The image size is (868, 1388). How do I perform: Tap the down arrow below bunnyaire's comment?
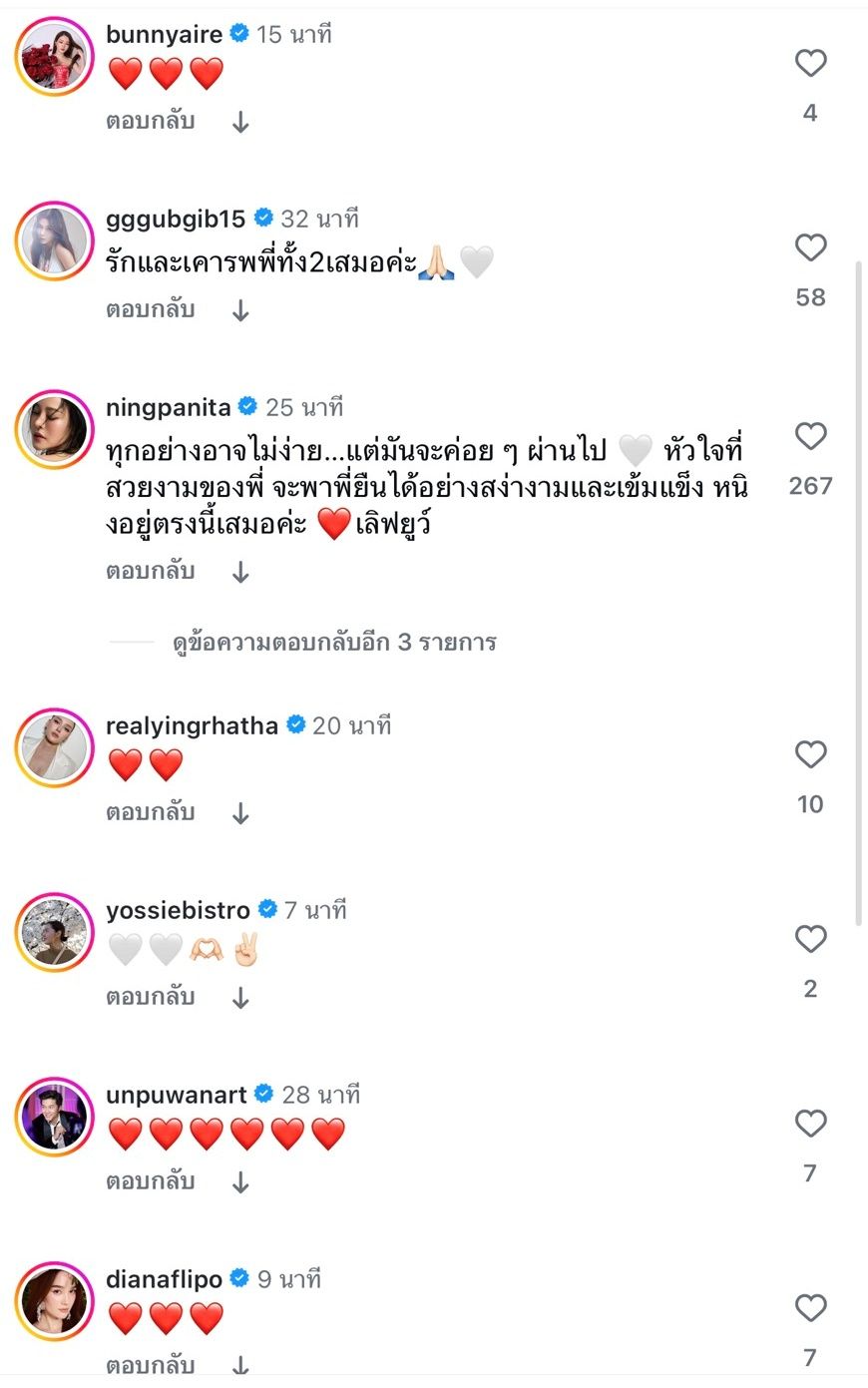tap(240, 123)
